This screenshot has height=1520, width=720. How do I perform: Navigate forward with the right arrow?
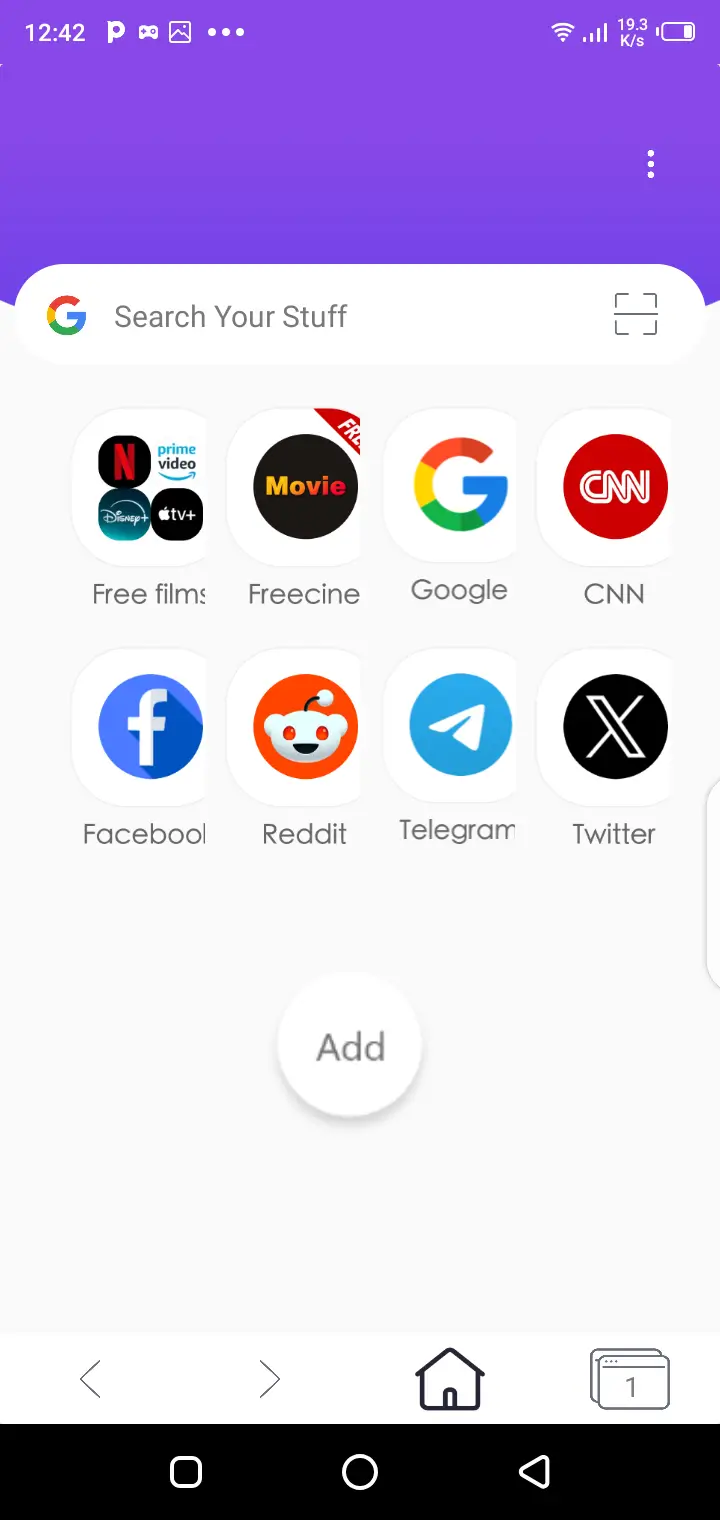tap(270, 1378)
